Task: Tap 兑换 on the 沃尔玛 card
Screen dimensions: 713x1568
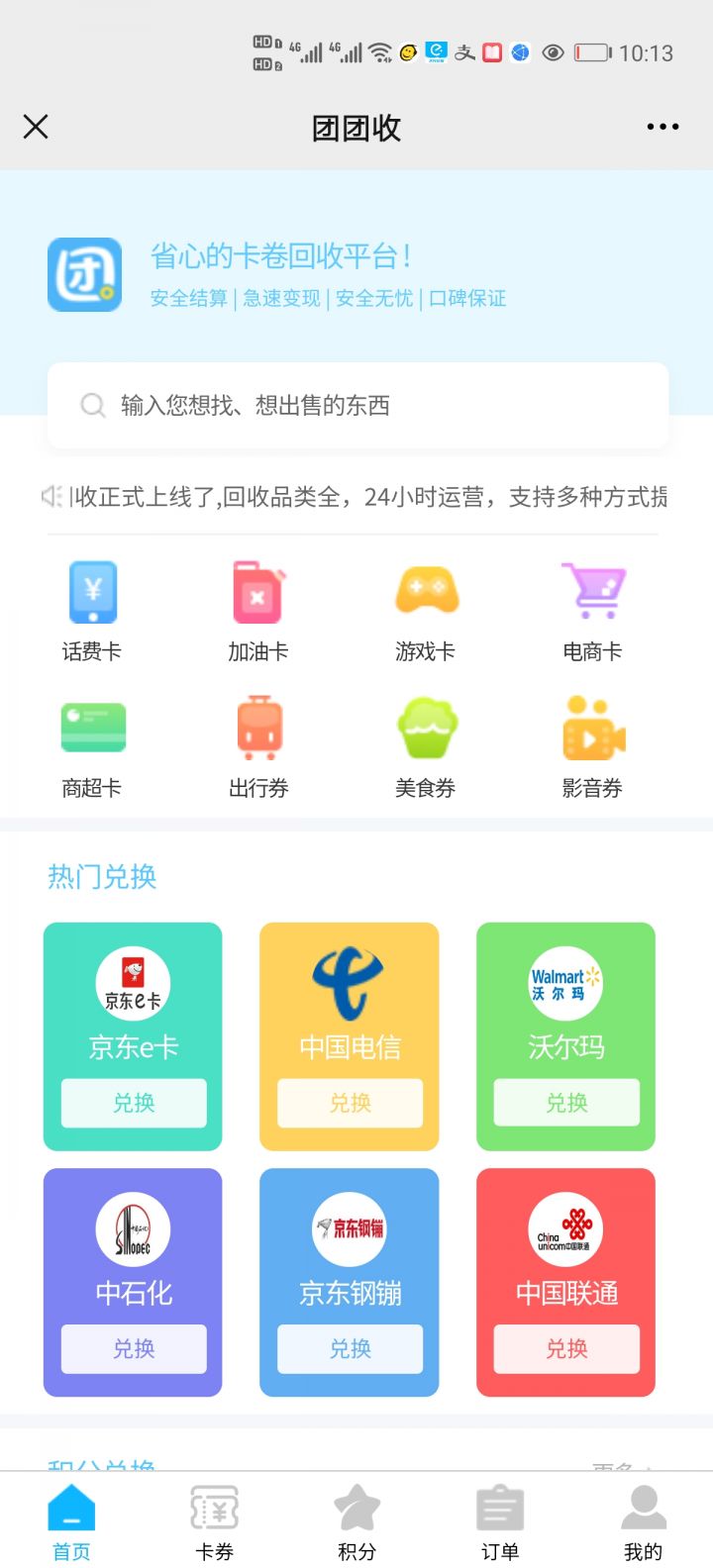Action: [566, 1103]
